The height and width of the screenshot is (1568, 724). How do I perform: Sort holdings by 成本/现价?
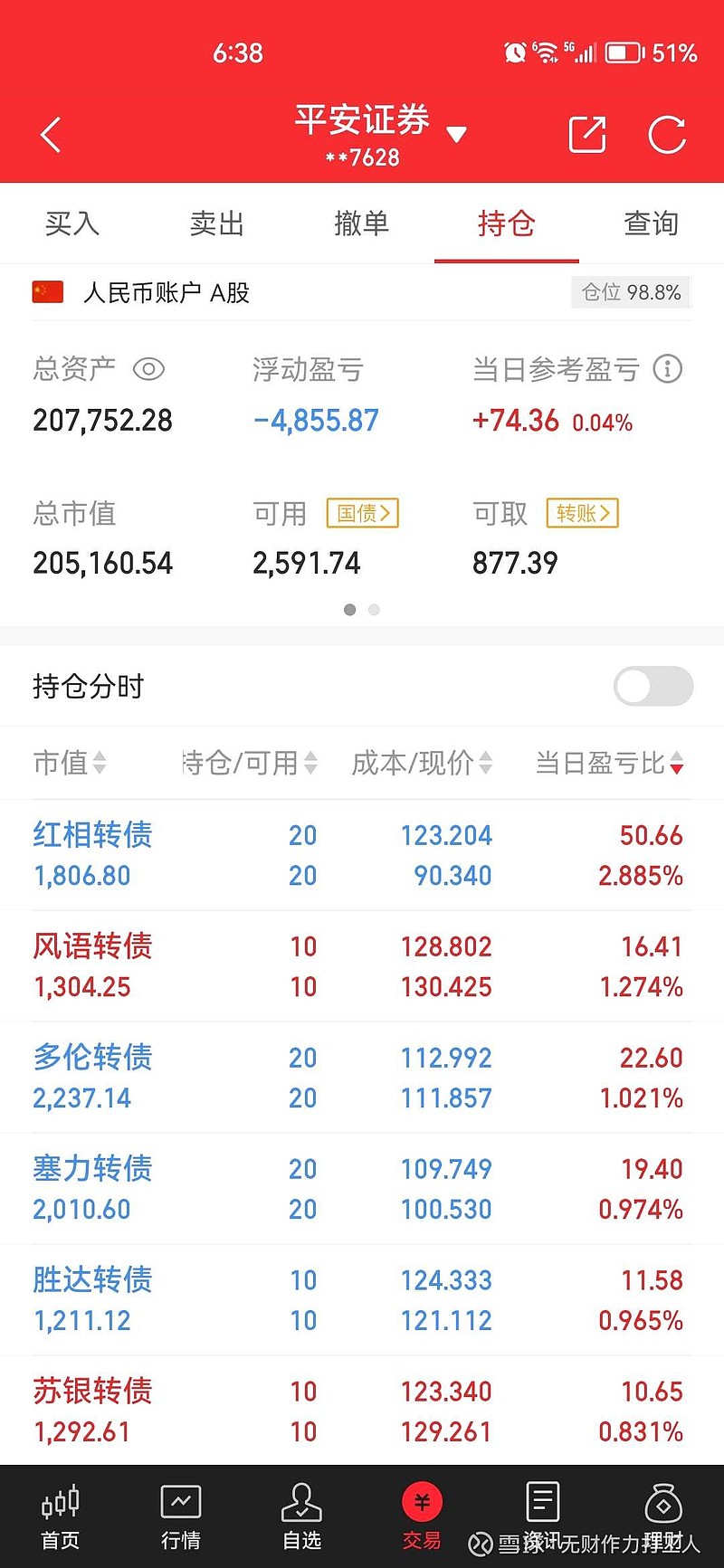(x=422, y=763)
